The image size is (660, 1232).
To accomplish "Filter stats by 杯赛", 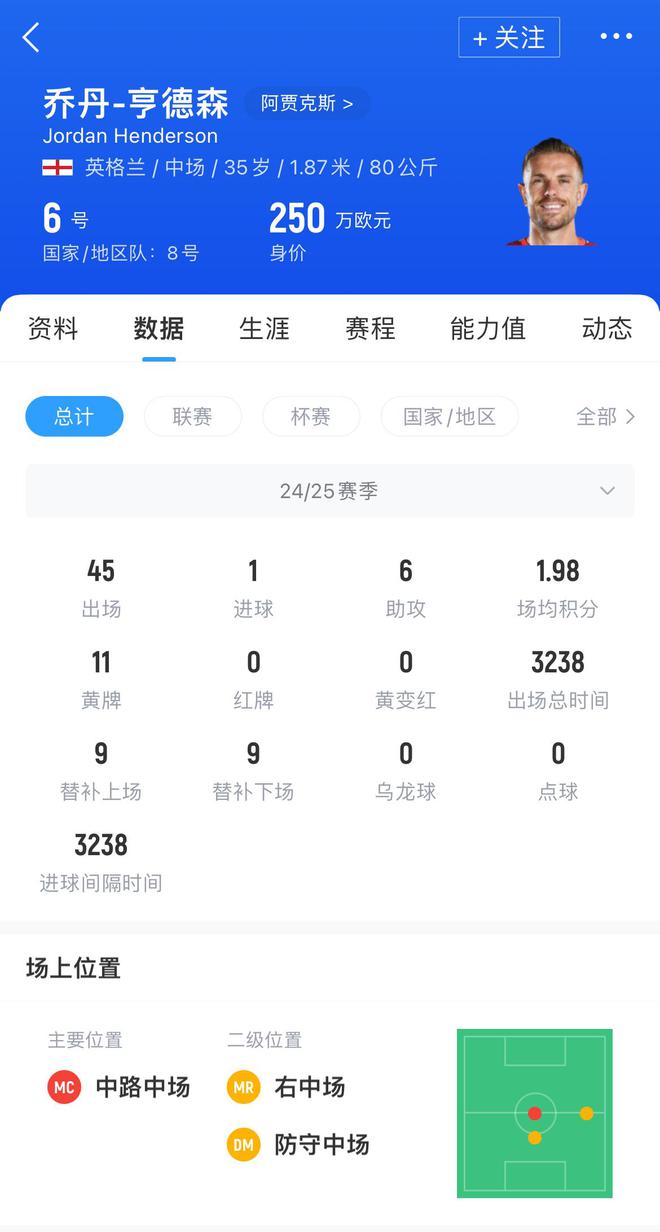I will pos(311,417).
